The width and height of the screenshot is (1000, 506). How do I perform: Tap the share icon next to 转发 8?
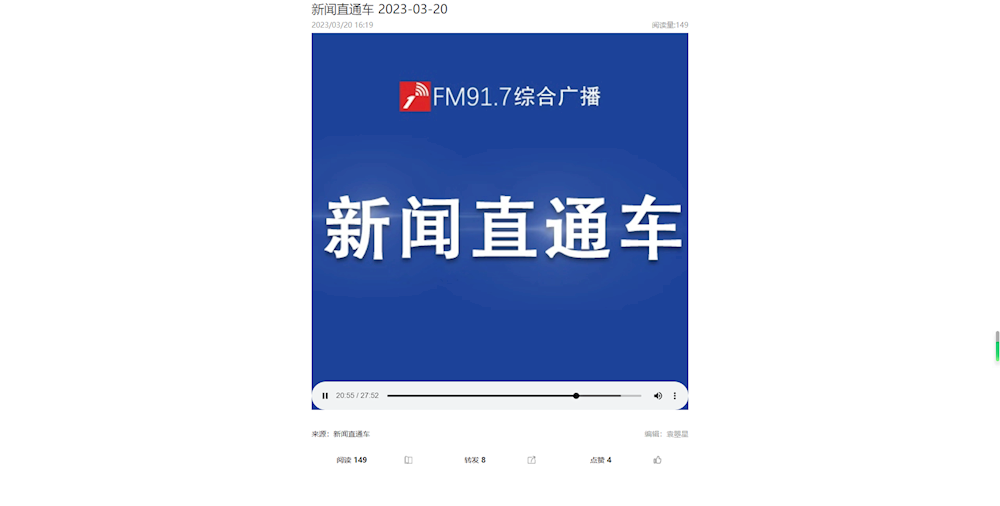coord(531,460)
